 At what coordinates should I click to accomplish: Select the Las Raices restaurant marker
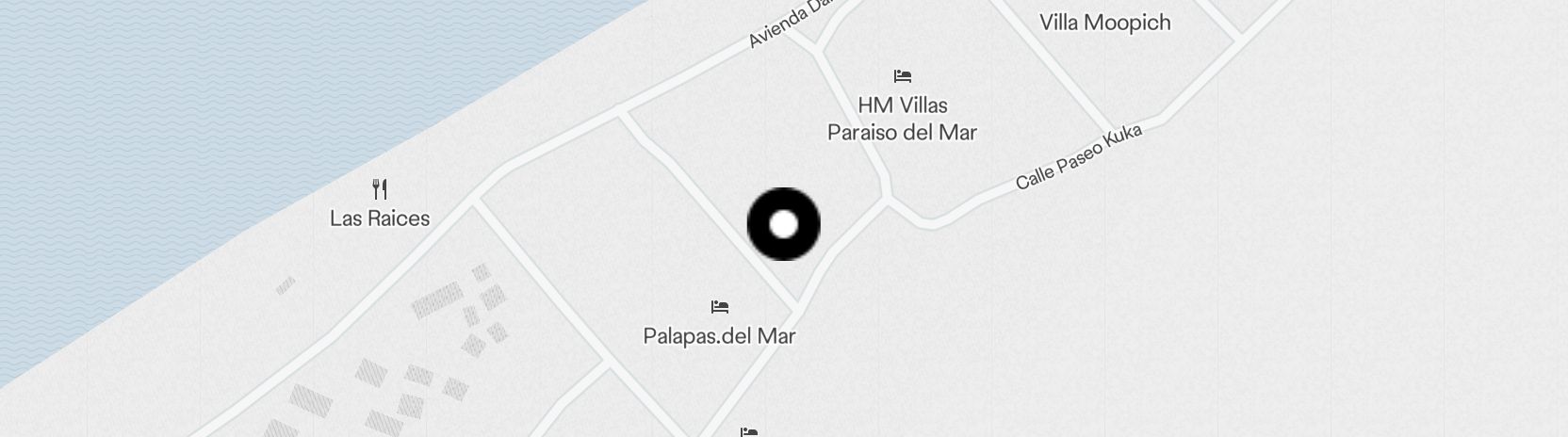380,189
